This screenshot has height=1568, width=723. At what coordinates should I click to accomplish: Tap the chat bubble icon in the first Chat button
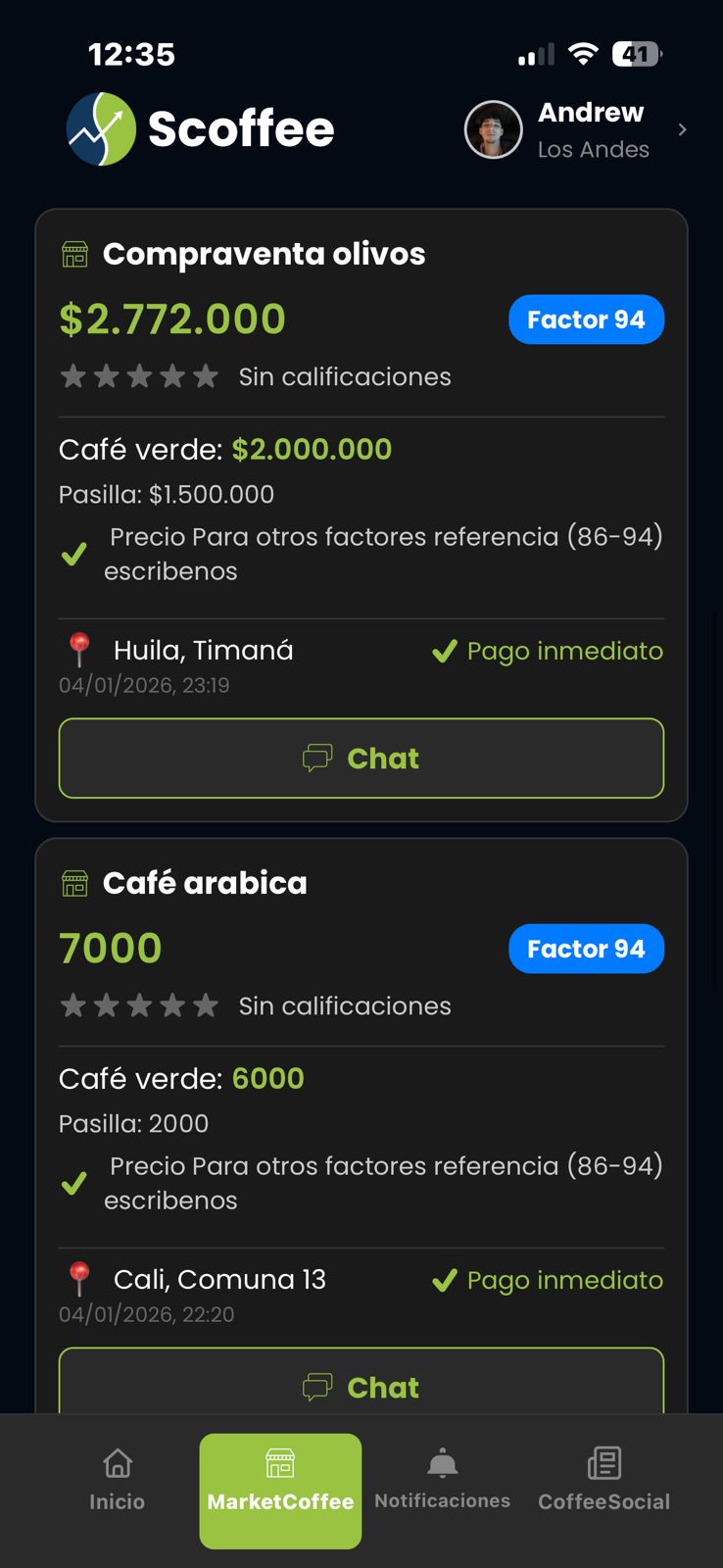[318, 758]
